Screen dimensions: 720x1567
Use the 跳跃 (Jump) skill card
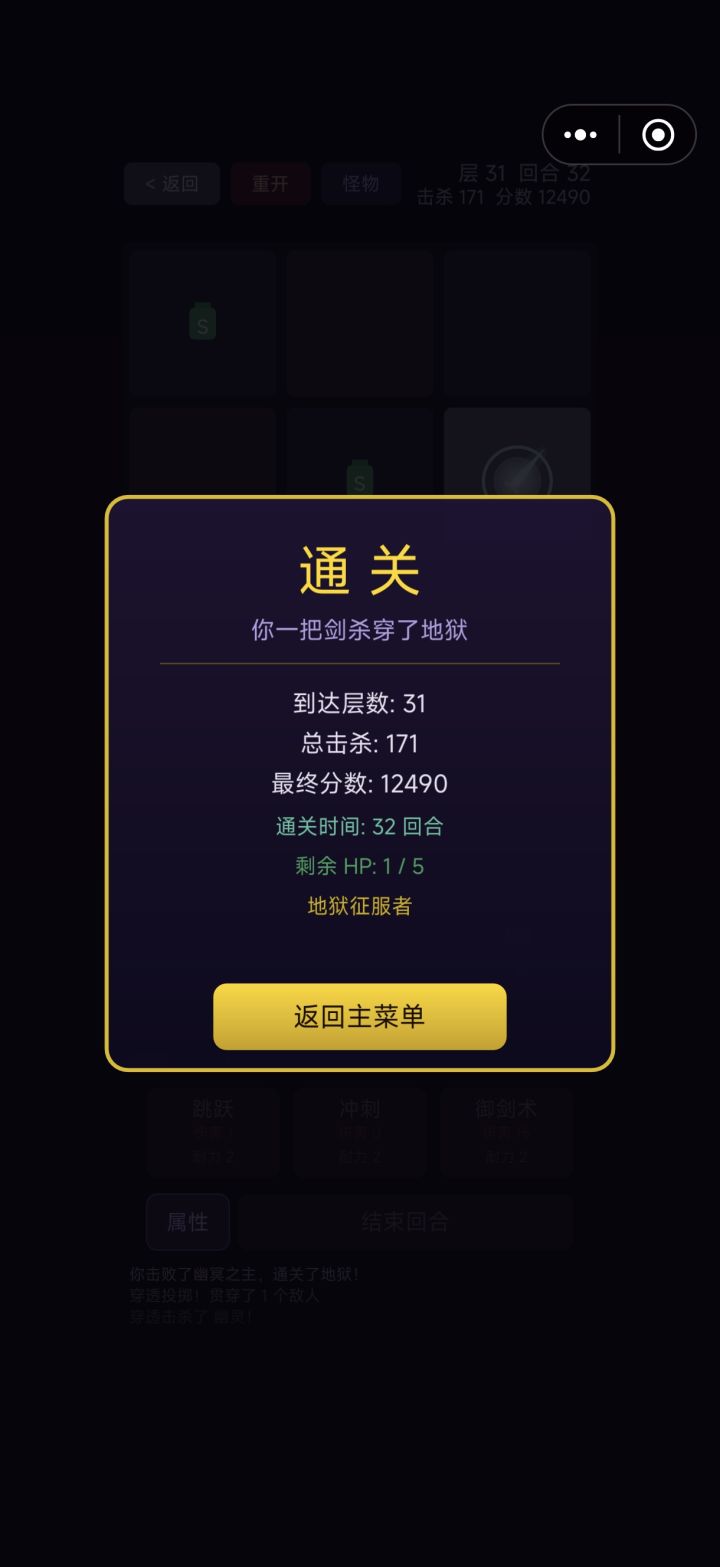click(x=212, y=1131)
